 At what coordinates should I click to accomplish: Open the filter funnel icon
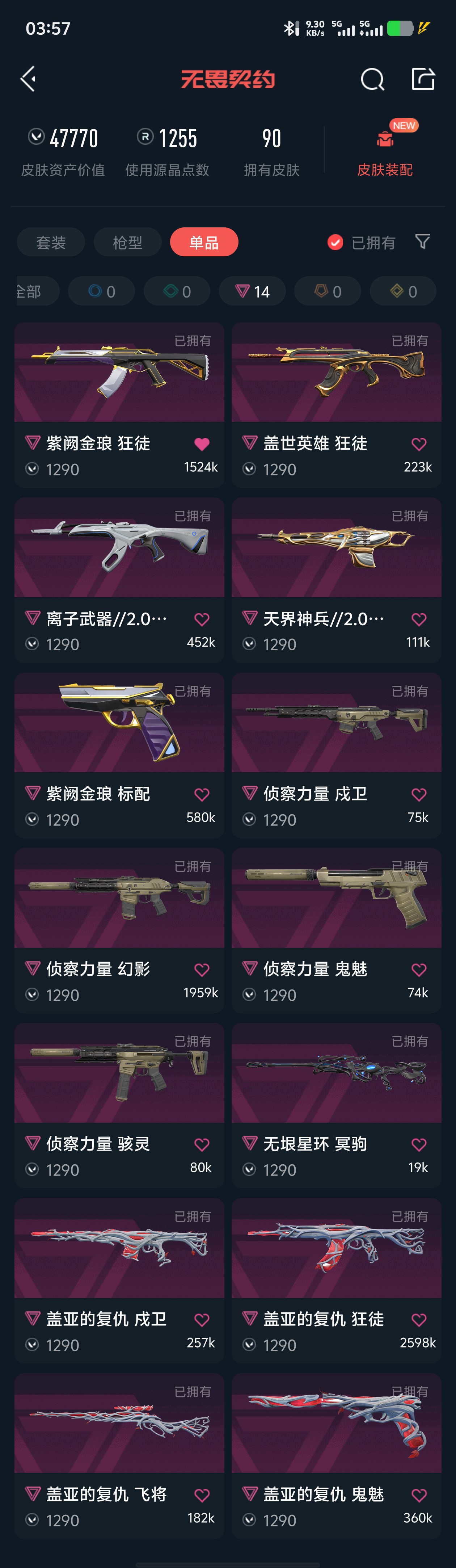[x=422, y=241]
